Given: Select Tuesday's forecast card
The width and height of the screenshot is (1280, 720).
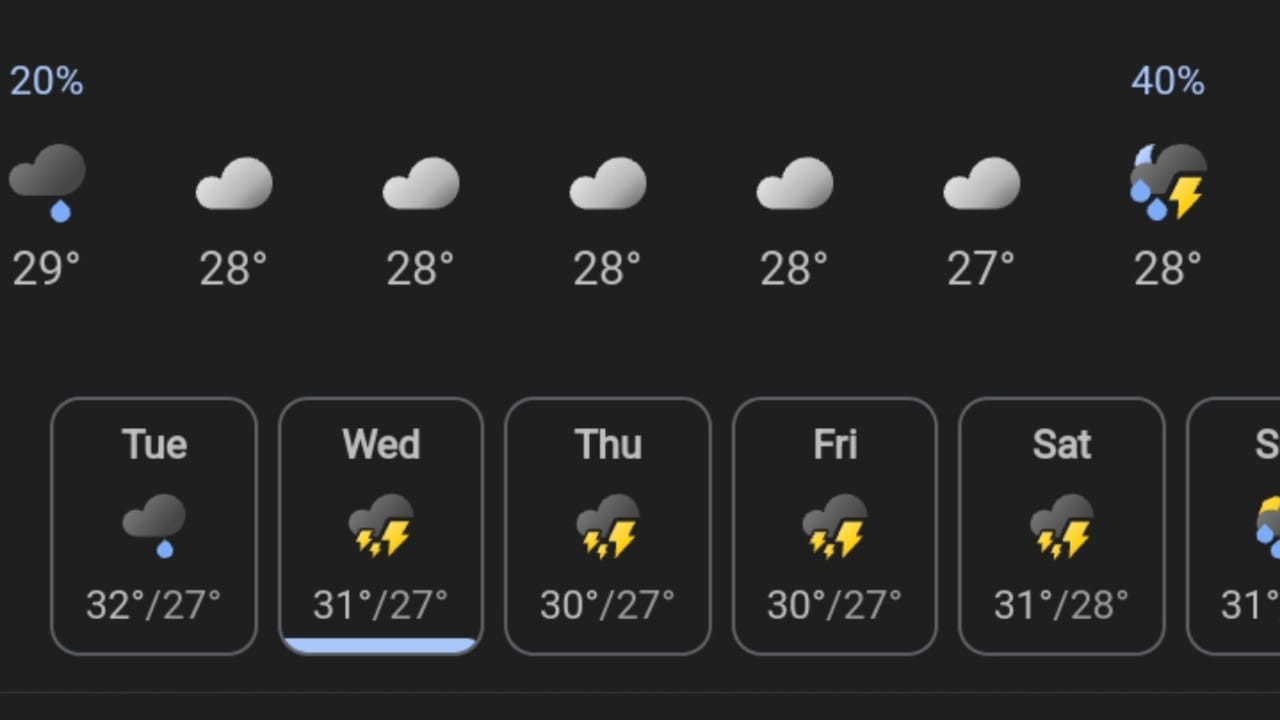Looking at the screenshot, I should tap(154, 526).
